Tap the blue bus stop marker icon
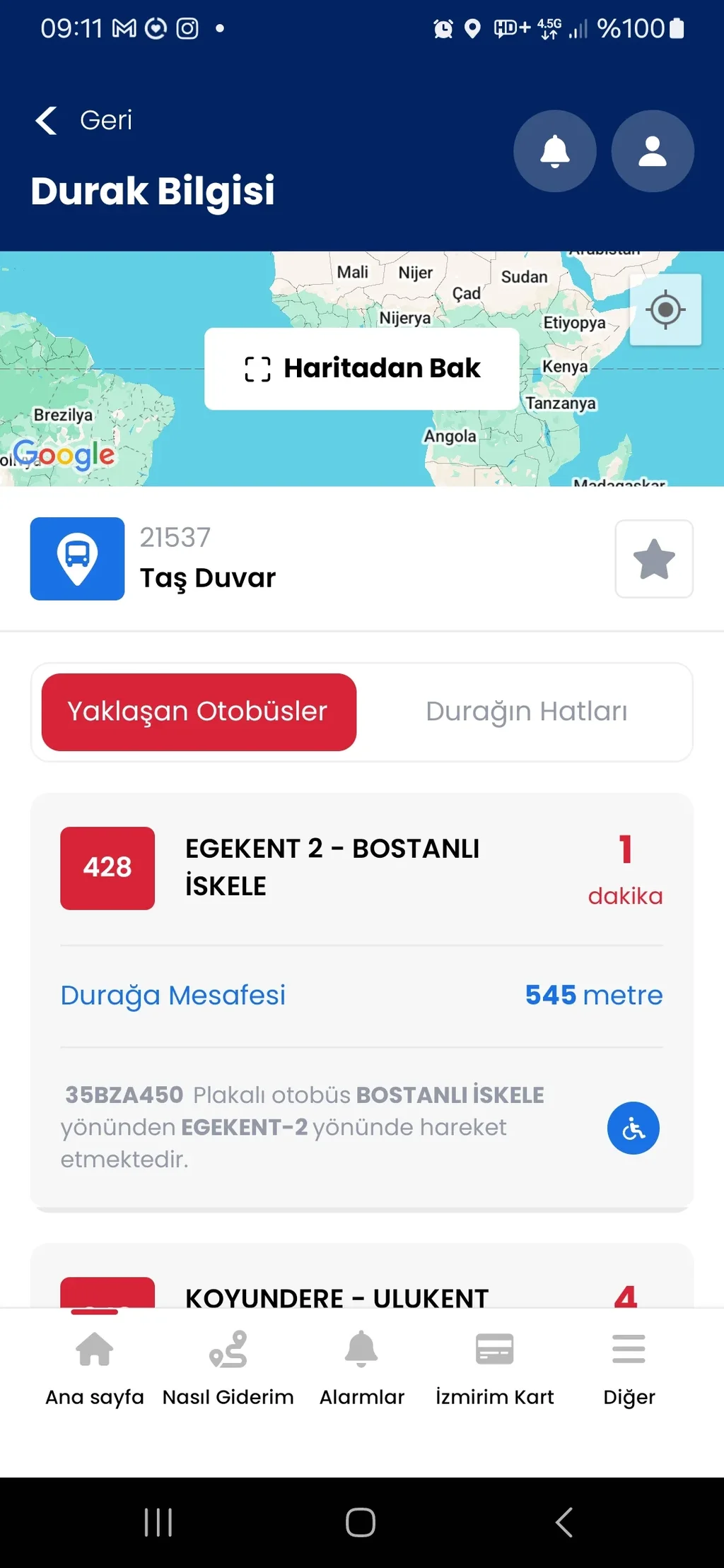Viewport: 724px width, 1568px height. (x=77, y=558)
